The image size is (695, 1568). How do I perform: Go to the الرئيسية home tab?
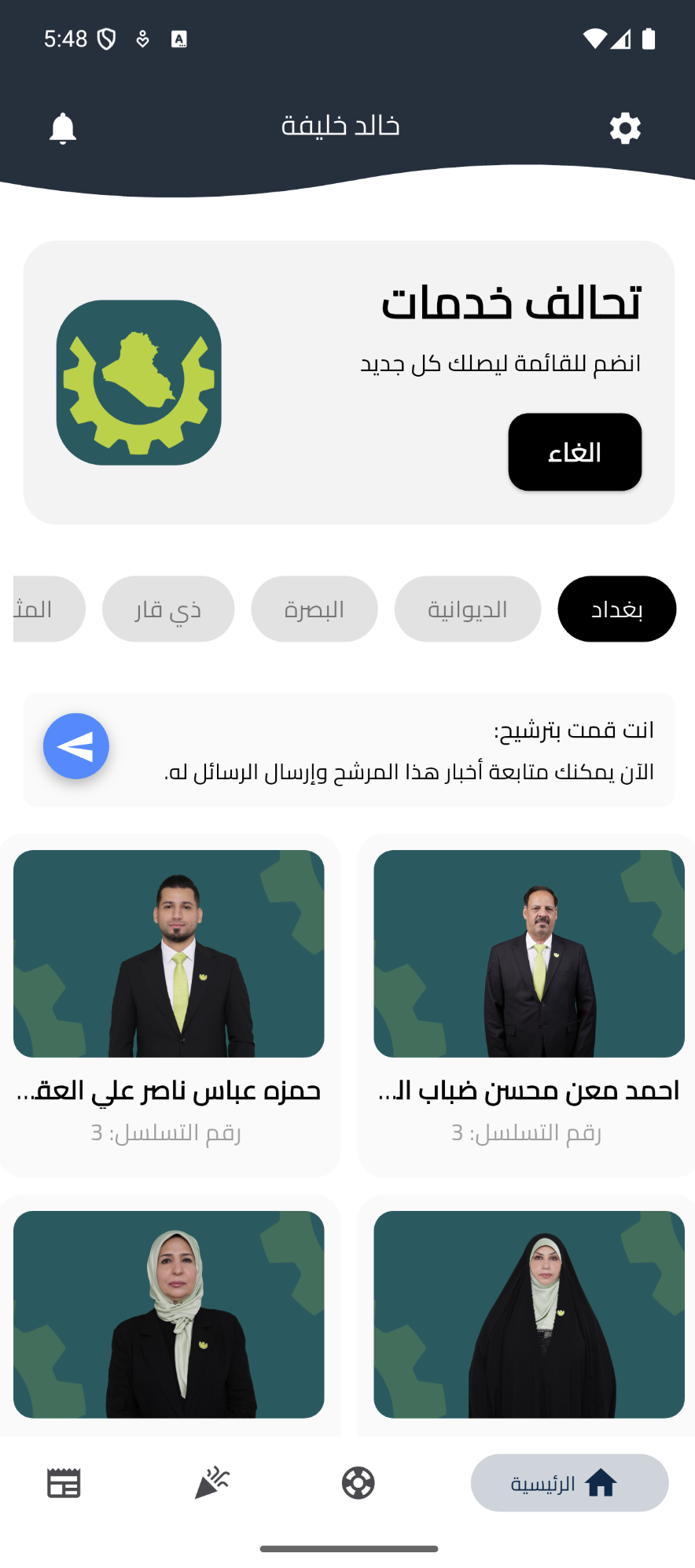(569, 1483)
